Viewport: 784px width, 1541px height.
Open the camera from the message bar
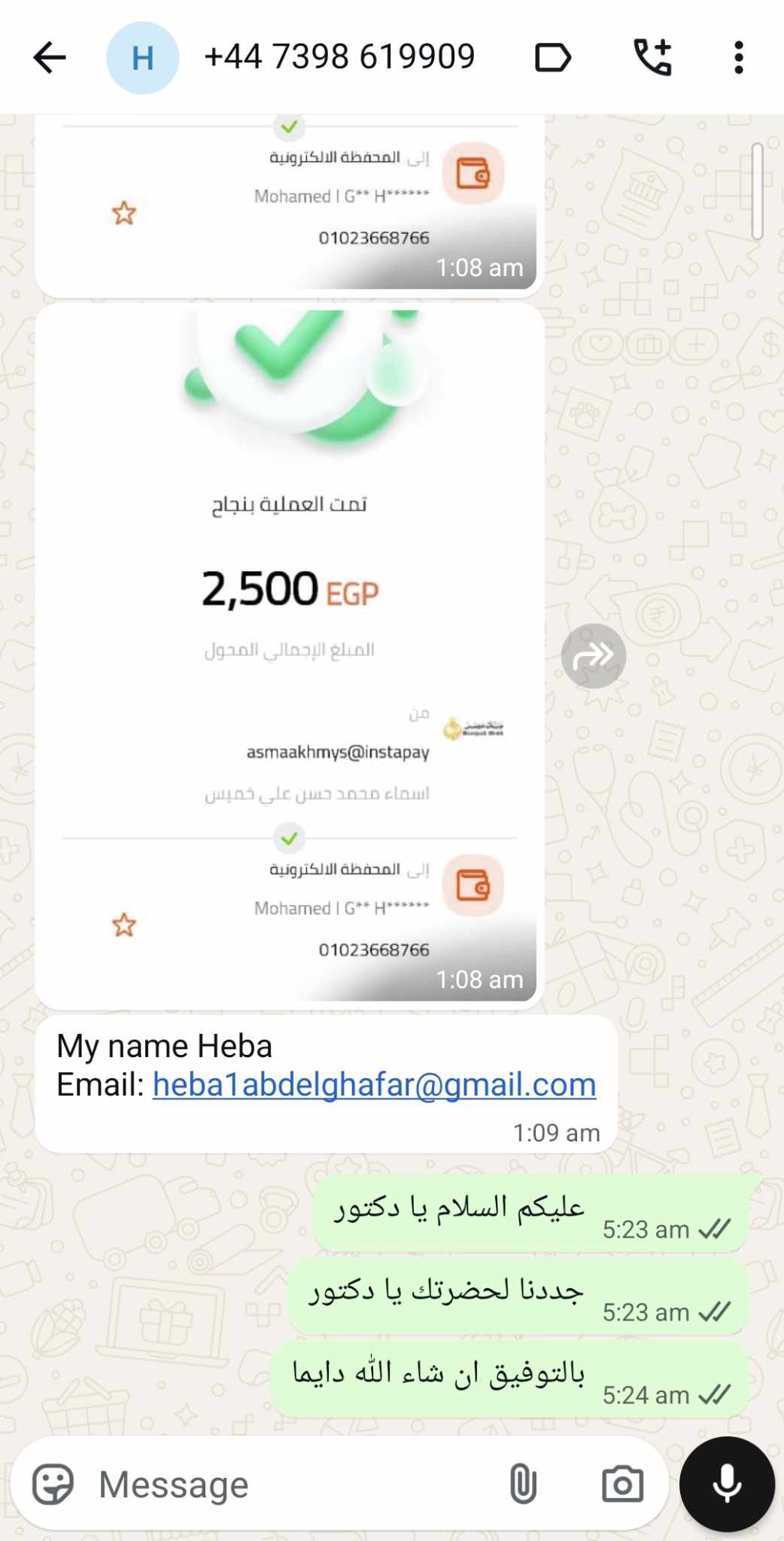tap(622, 1485)
